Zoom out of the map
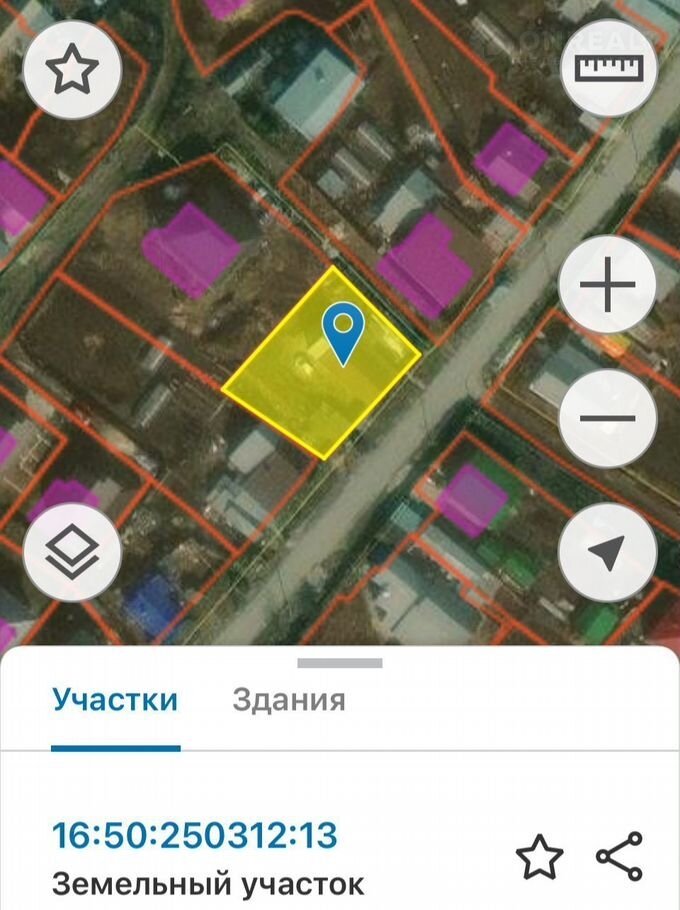This screenshot has width=680, height=910. pyautogui.click(x=608, y=418)
